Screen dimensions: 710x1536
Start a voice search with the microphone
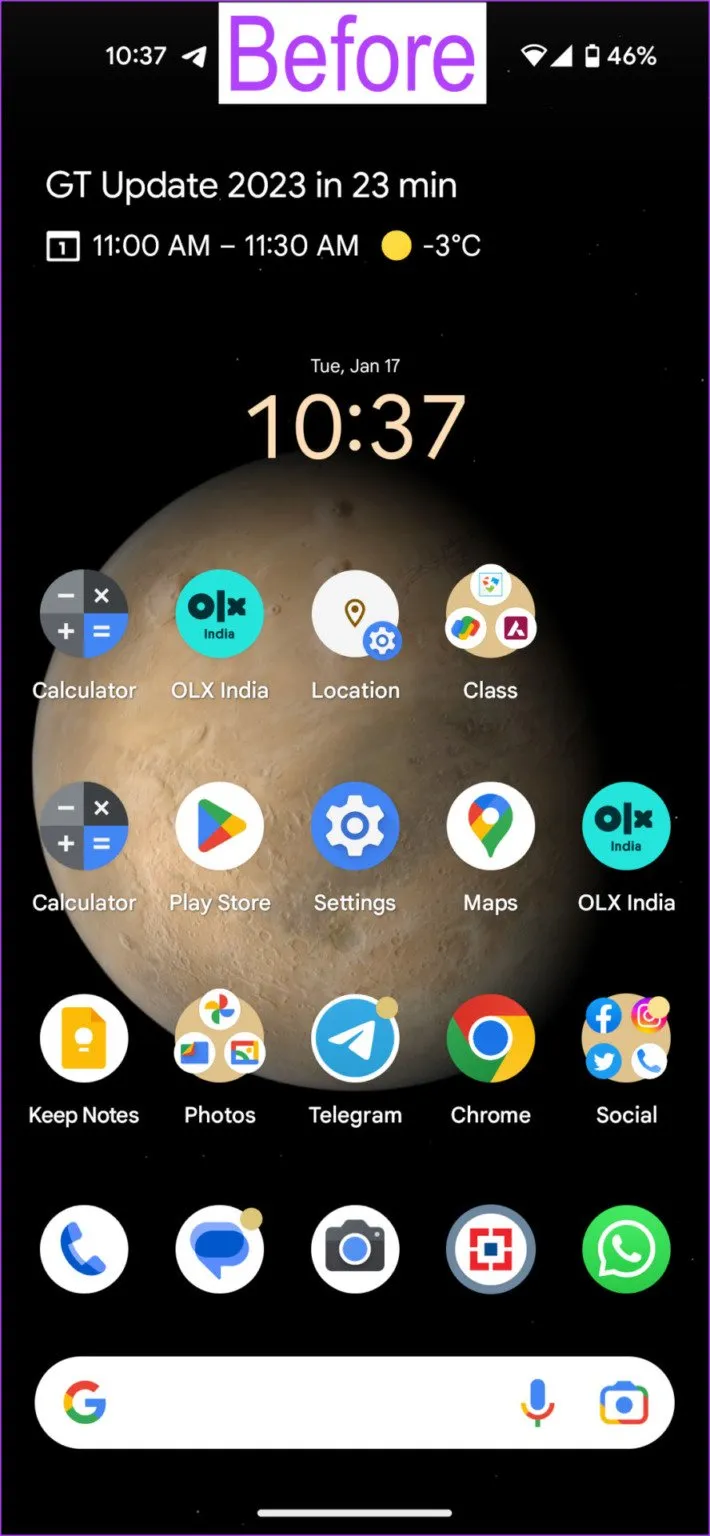pyautogui.click(x=537, y=1403)
